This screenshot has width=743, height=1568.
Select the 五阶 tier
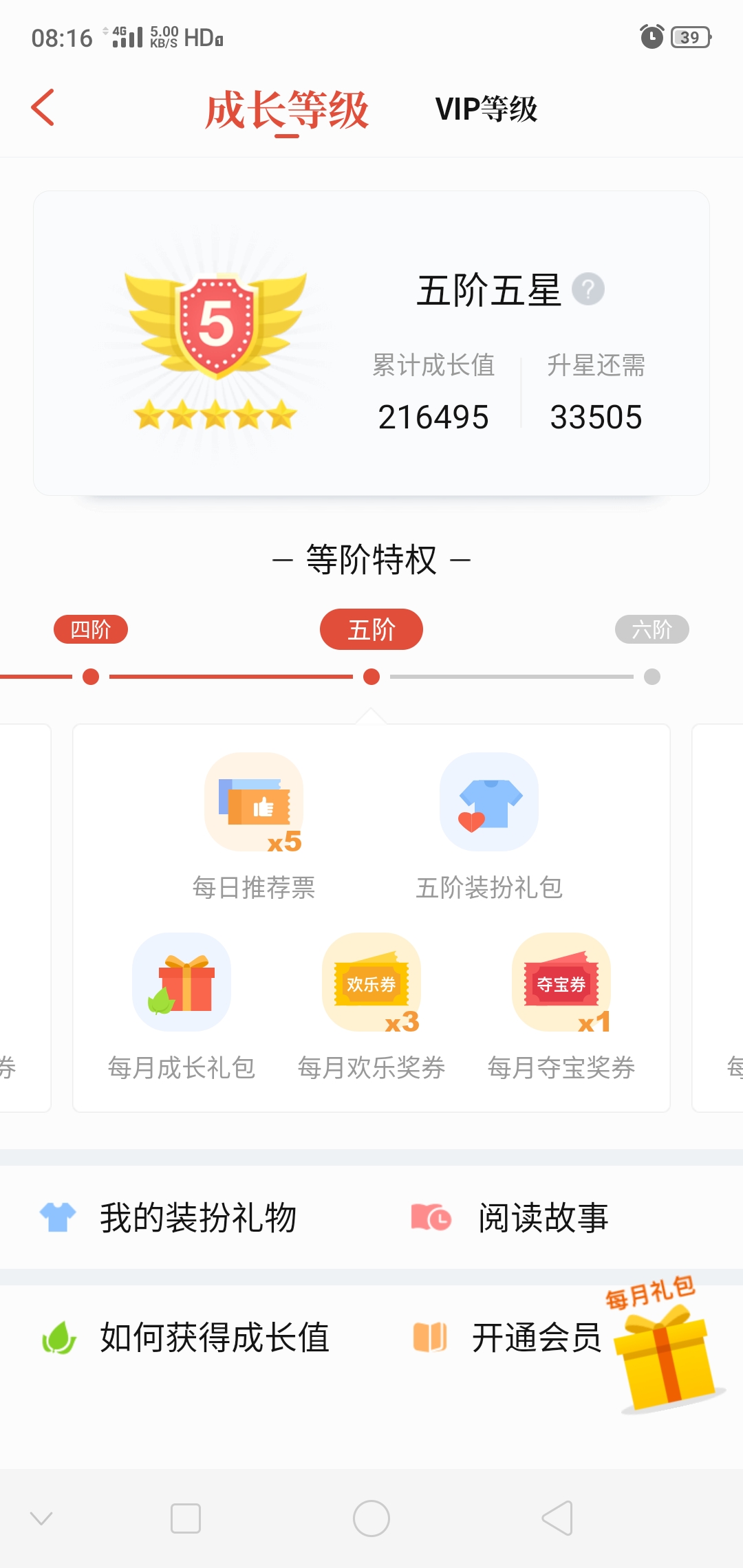click(371, 629)
